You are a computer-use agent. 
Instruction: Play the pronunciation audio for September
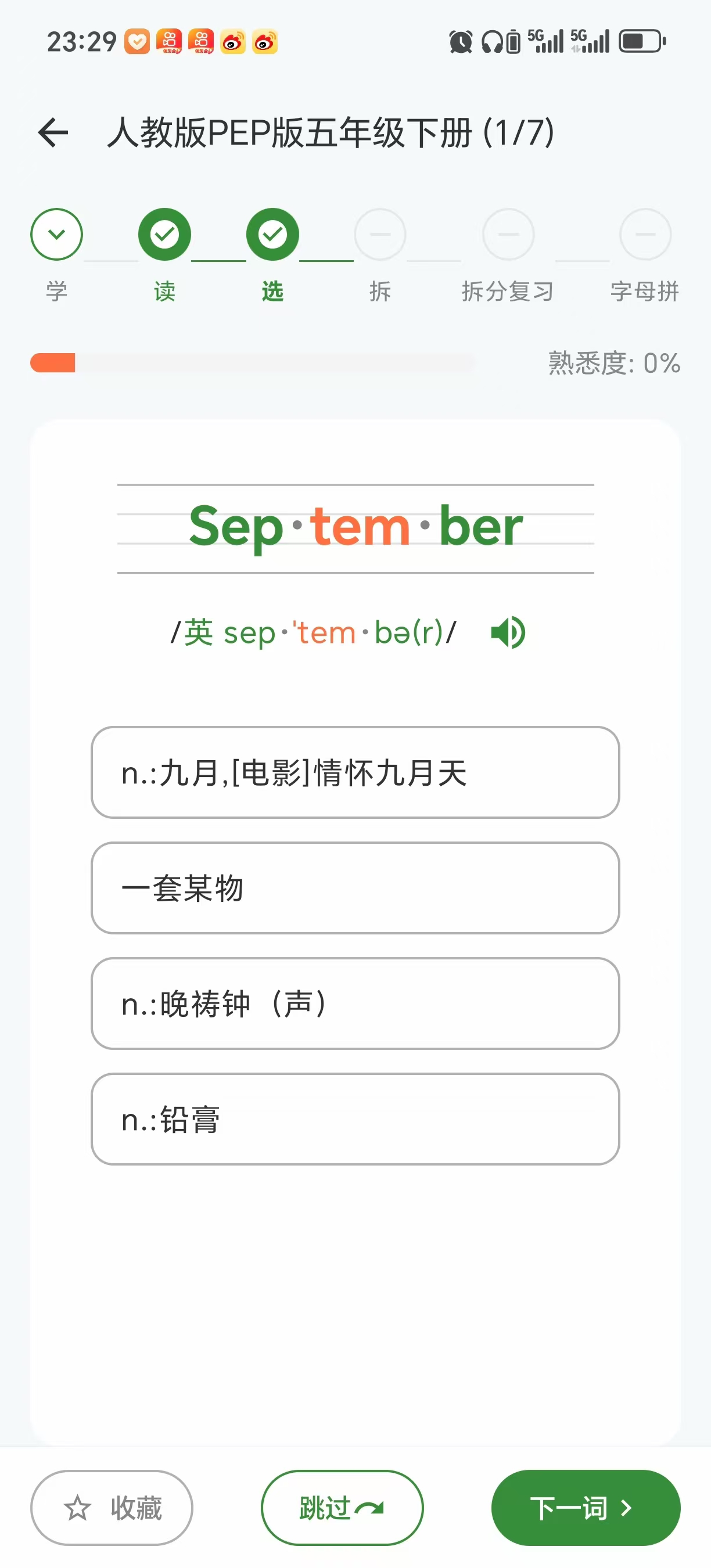pyautogui.click(x=508, y=631)
